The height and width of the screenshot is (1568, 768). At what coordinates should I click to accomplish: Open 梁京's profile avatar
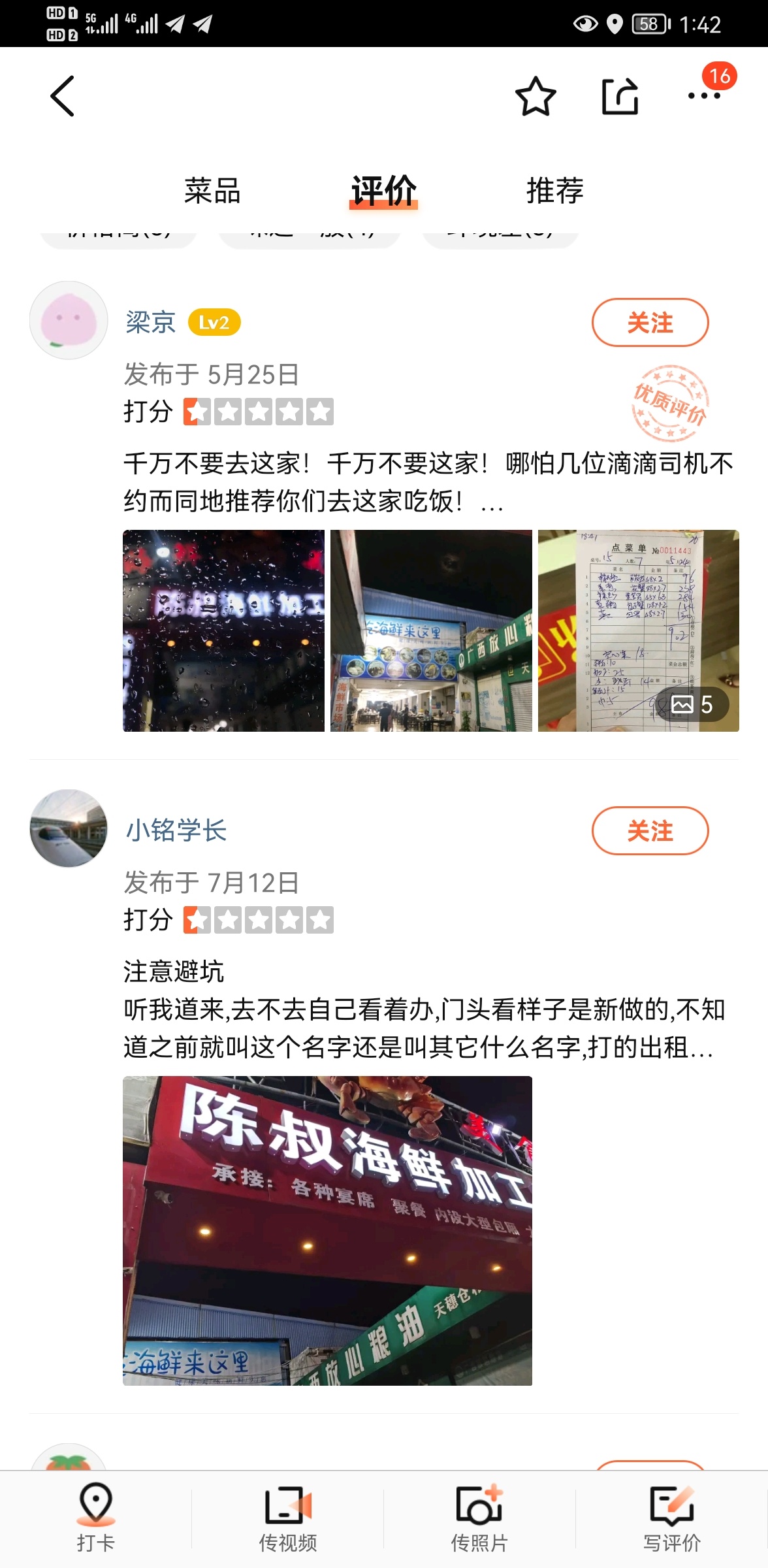69,320
